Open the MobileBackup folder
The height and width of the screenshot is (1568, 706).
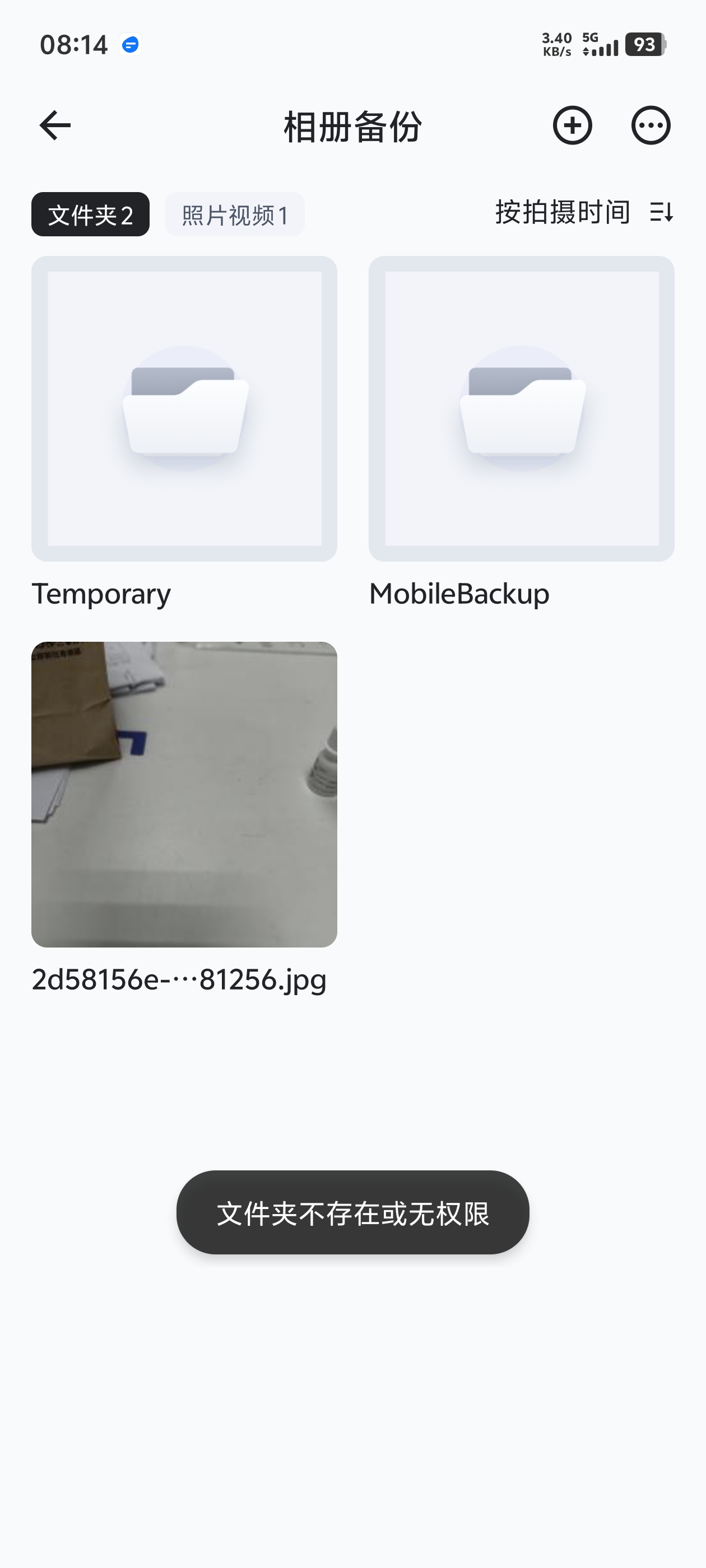tap(522, 409)
